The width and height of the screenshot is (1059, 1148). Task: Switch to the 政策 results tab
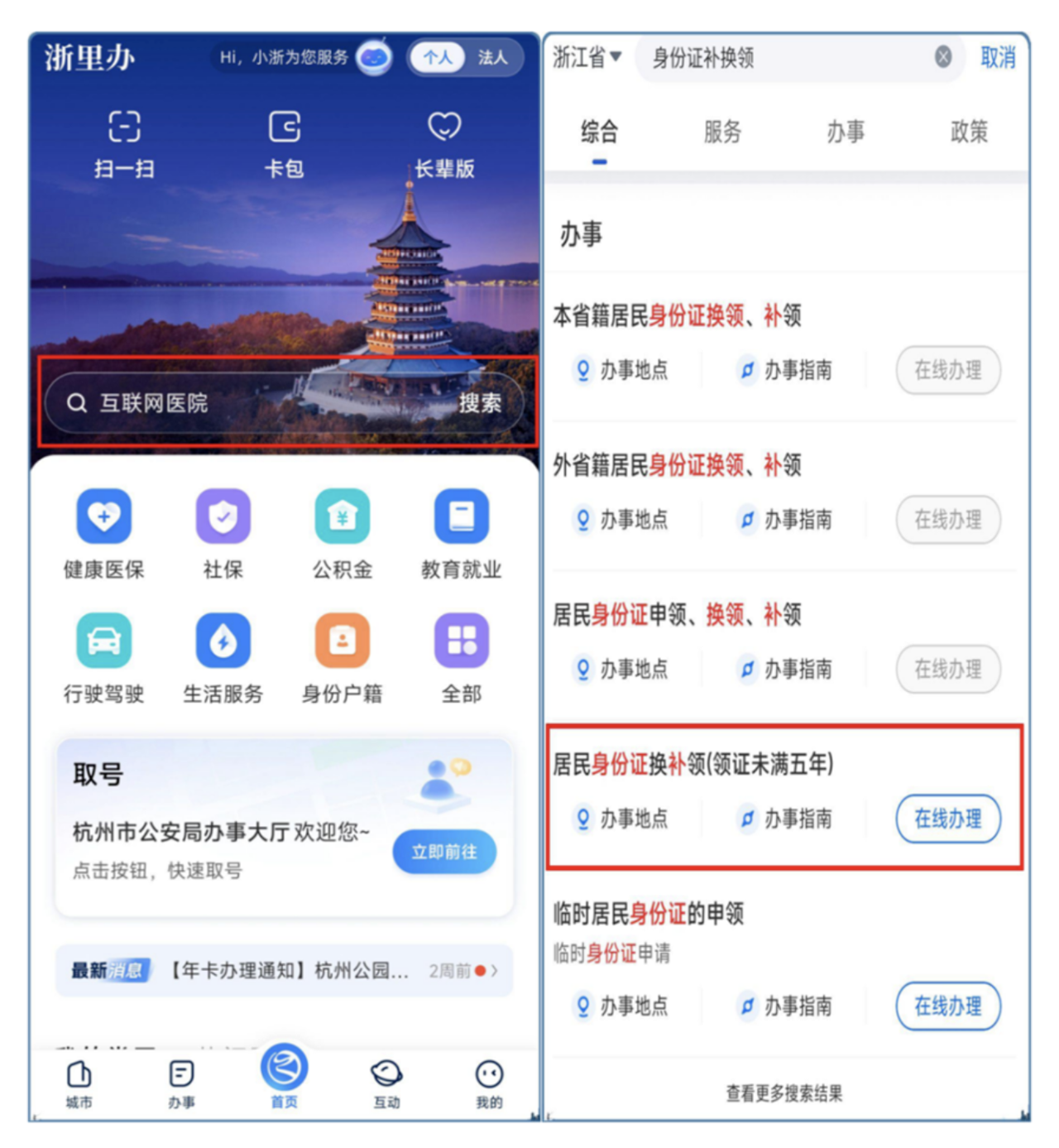point(968,132)
